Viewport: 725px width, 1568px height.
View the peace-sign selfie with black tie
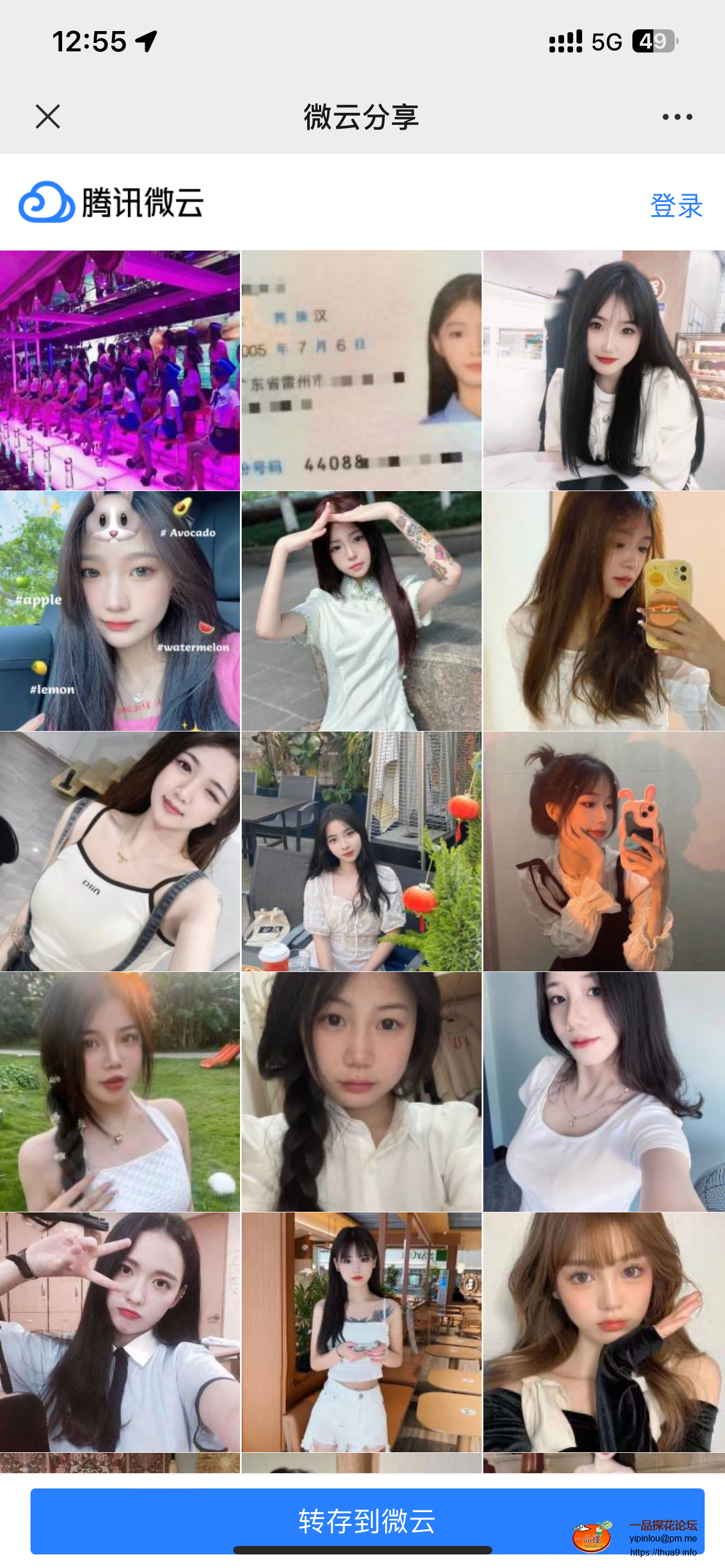(120, 1332)
